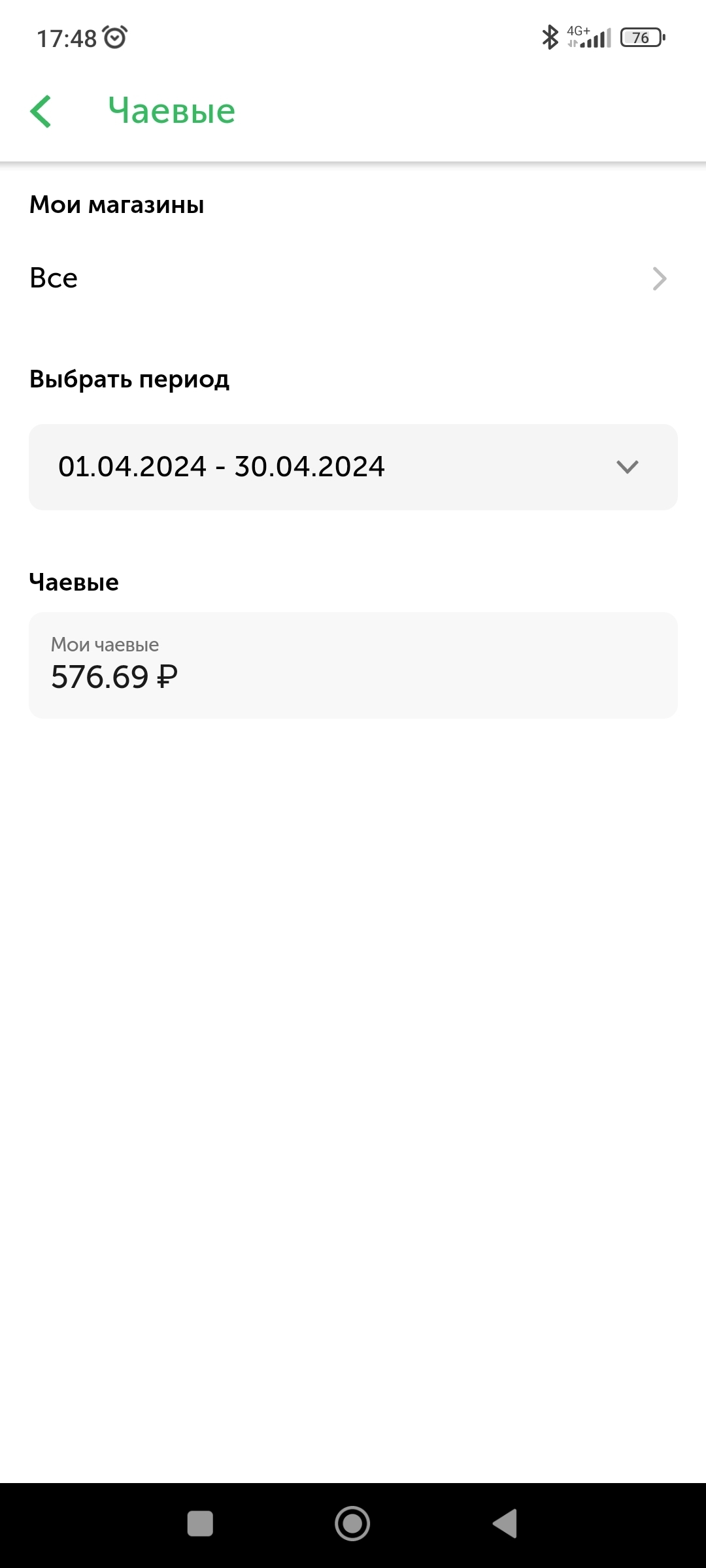
Task: Expand the 01.04.2024 - 30.04.2024 period dropdown
Action: coord(353,466)
